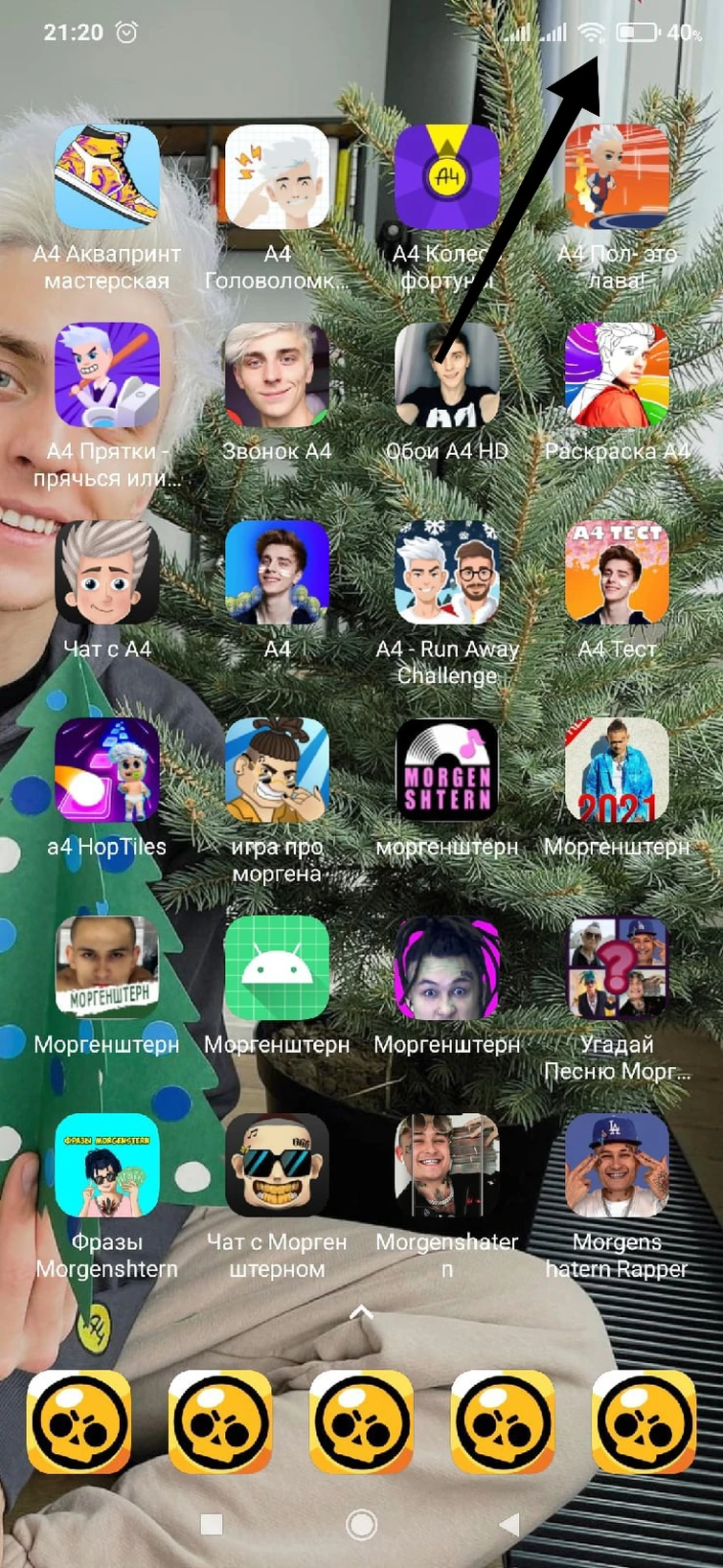Open A4 Прятки game

click(106, 375)
